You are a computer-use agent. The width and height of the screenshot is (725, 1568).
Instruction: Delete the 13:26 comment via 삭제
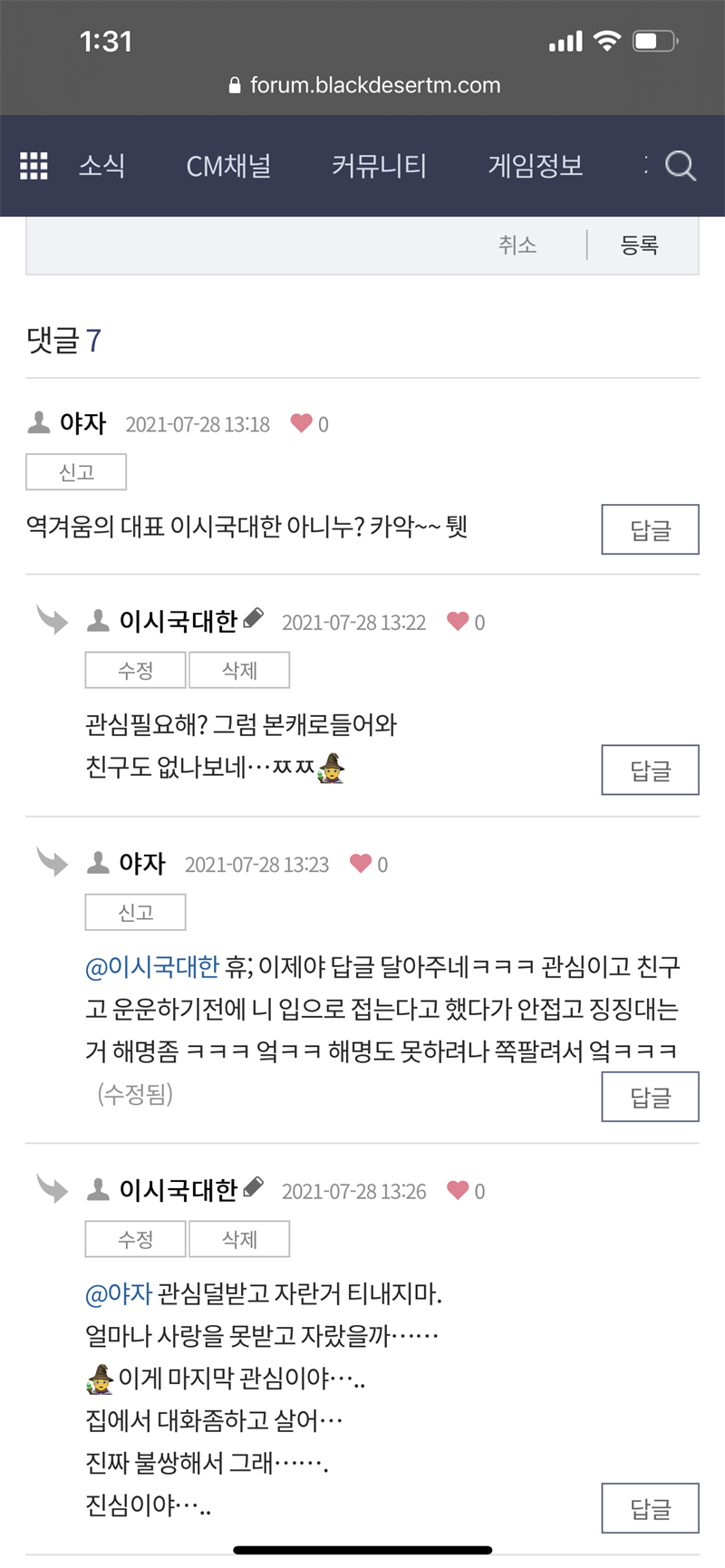point(239,1239)
